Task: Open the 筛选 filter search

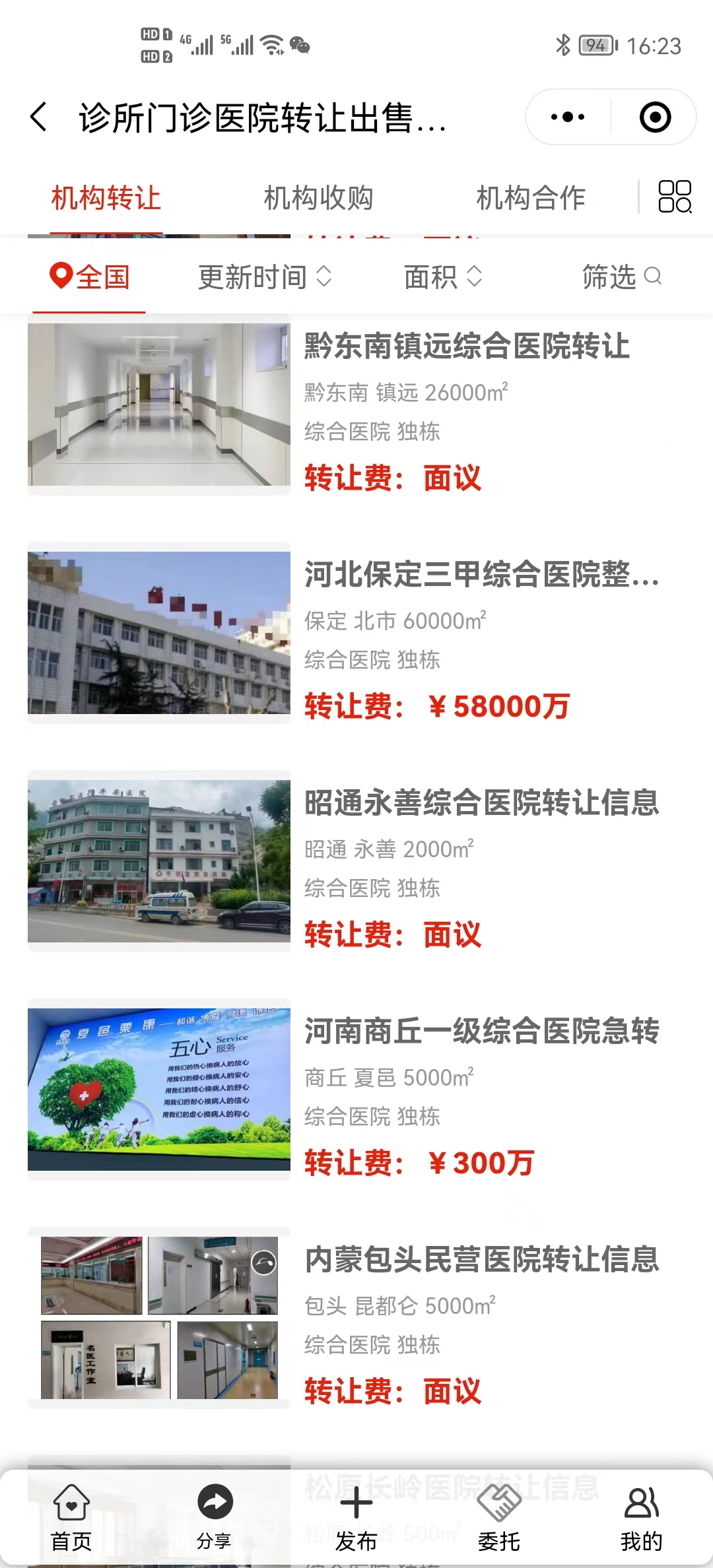Action: pos(621,277)
